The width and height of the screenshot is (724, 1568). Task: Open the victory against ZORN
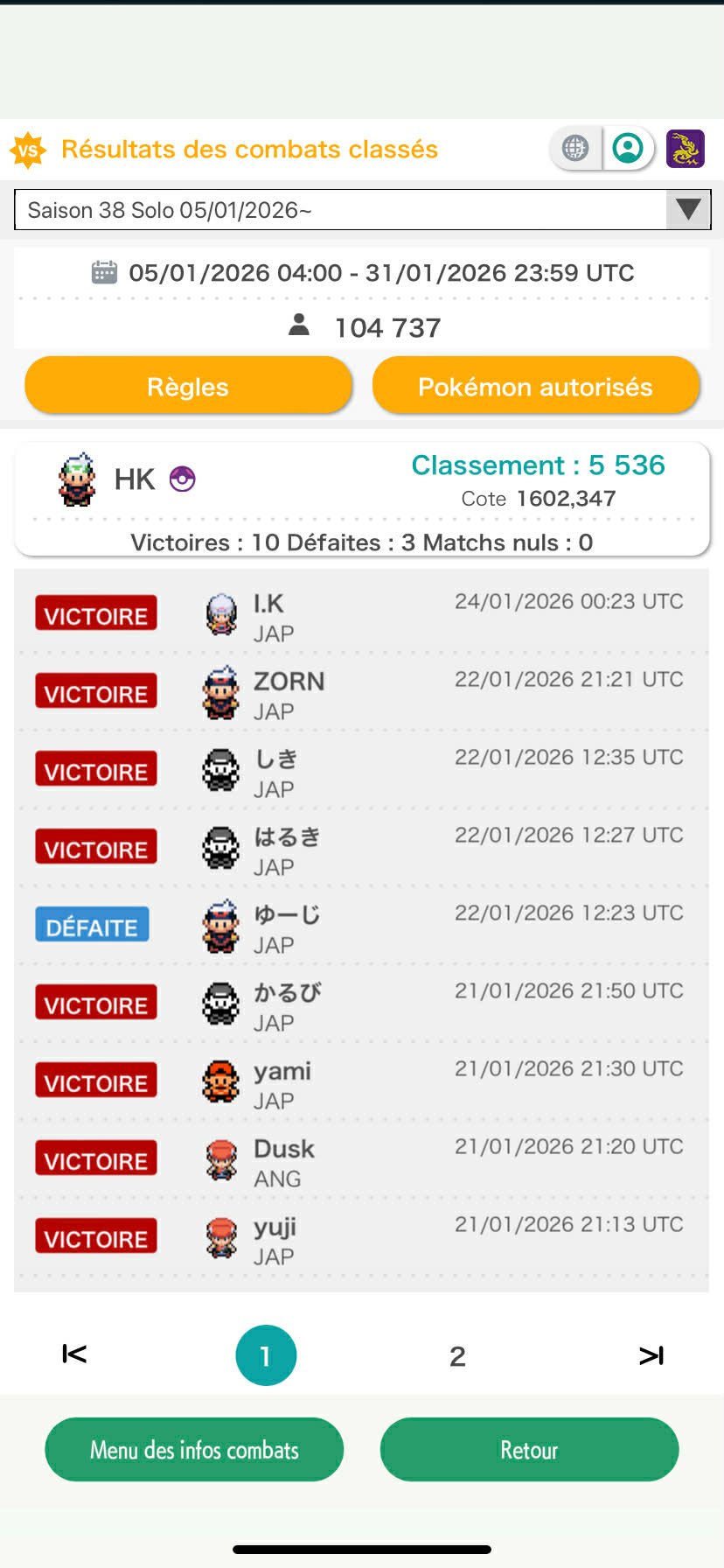pyautogui.click(x=361, y=694)
